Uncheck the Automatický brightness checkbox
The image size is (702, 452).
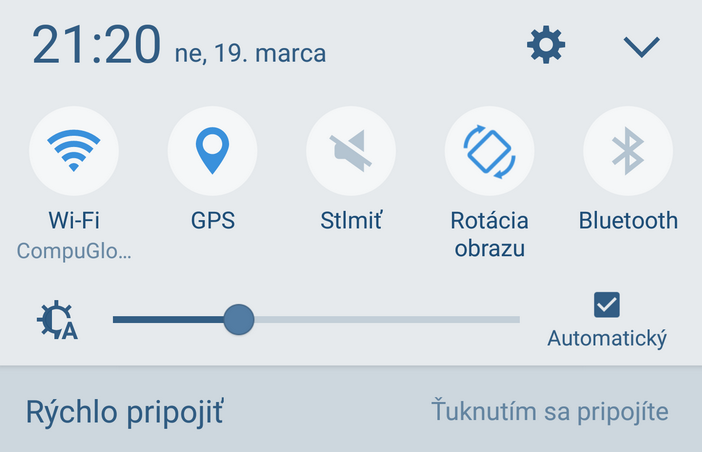(x=606, y=305)
